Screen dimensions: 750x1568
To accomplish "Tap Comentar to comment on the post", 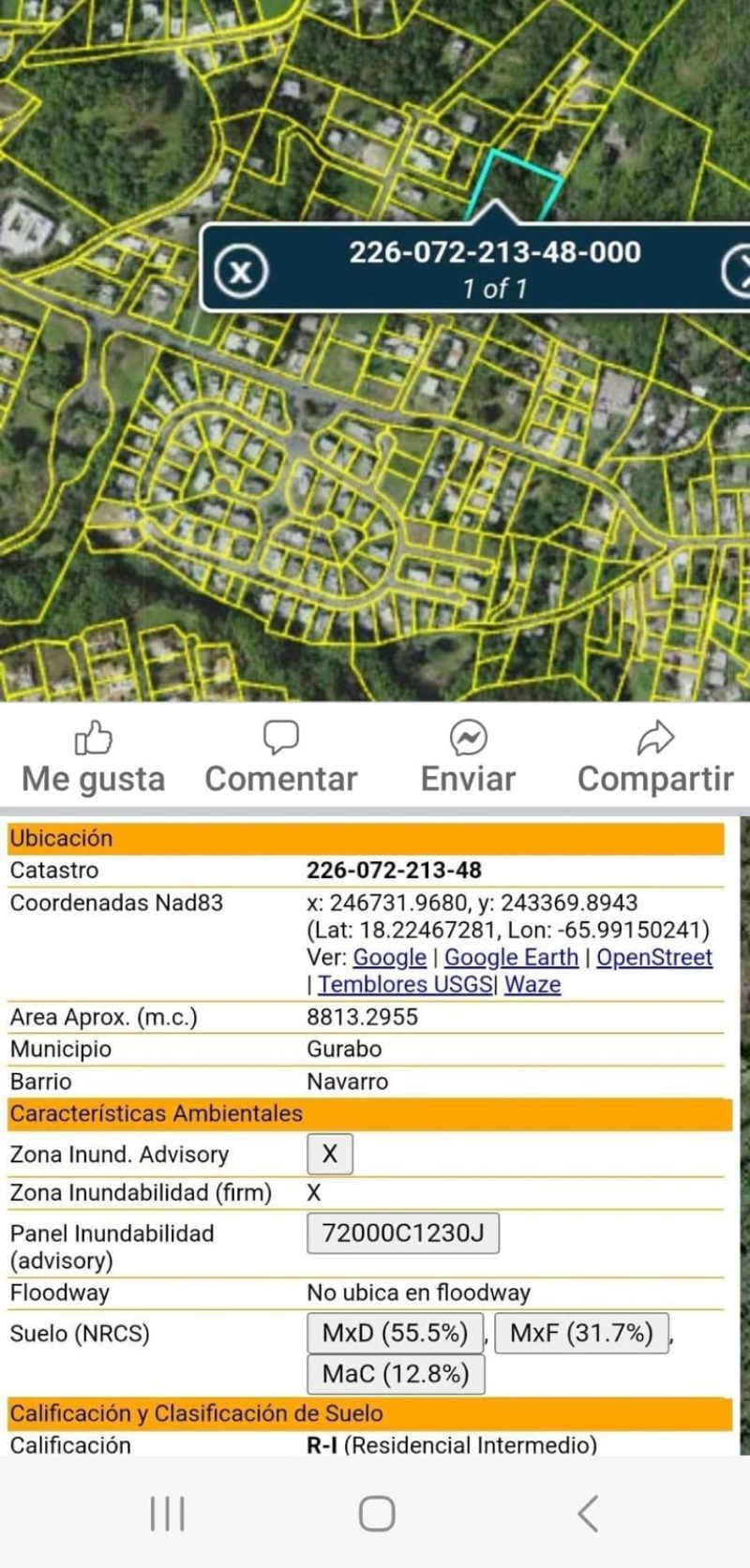I will [280, 759].
